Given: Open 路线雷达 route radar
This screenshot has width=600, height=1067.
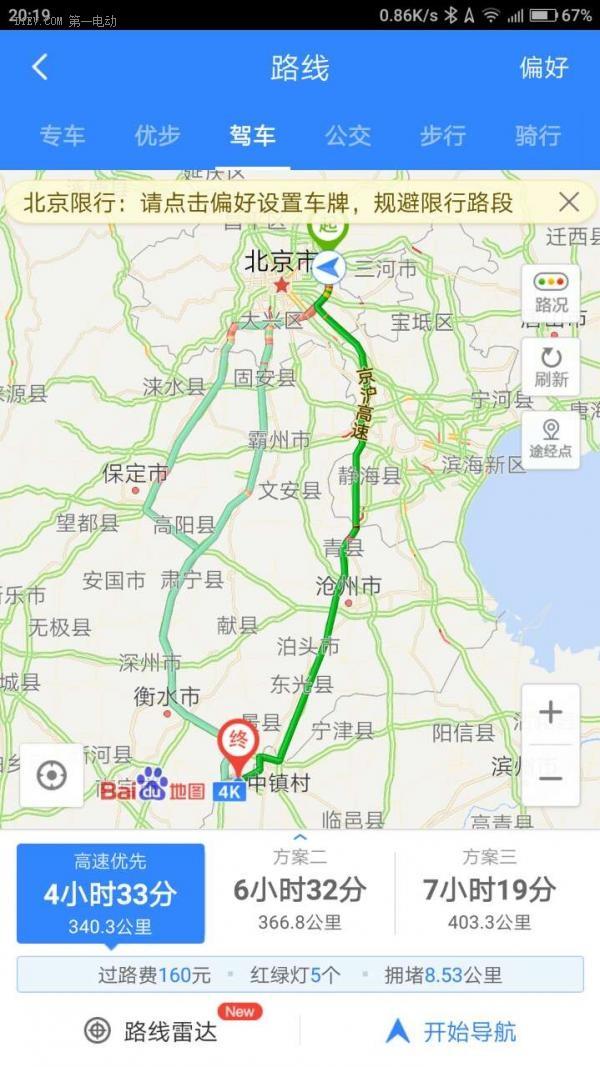Looking at the screenshot, I should [150, 1031].
